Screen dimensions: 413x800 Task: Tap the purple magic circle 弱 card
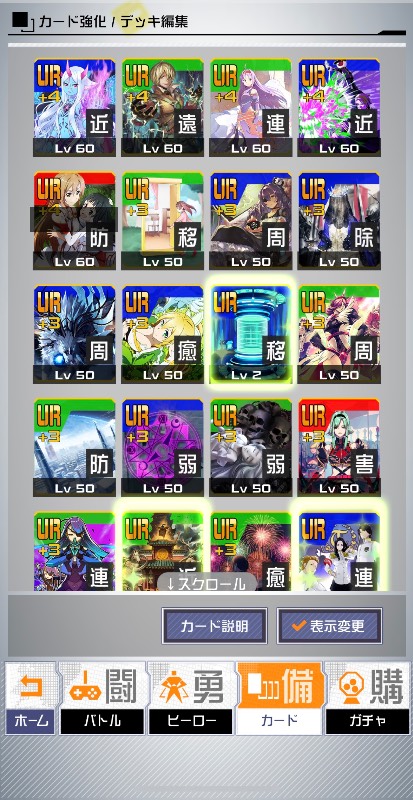[162, 447]
